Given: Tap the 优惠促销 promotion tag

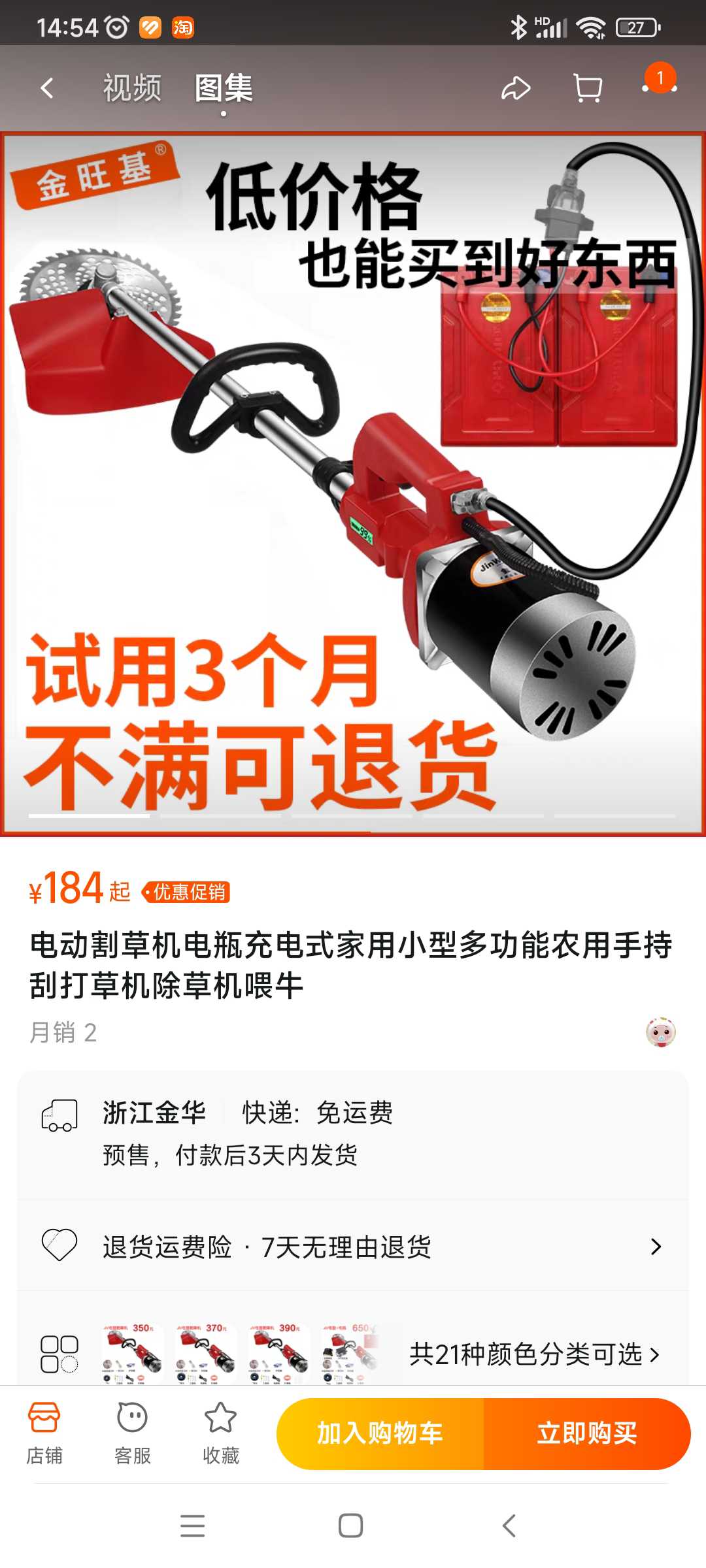Looking at the screenshot, I should tap(186, 892).
